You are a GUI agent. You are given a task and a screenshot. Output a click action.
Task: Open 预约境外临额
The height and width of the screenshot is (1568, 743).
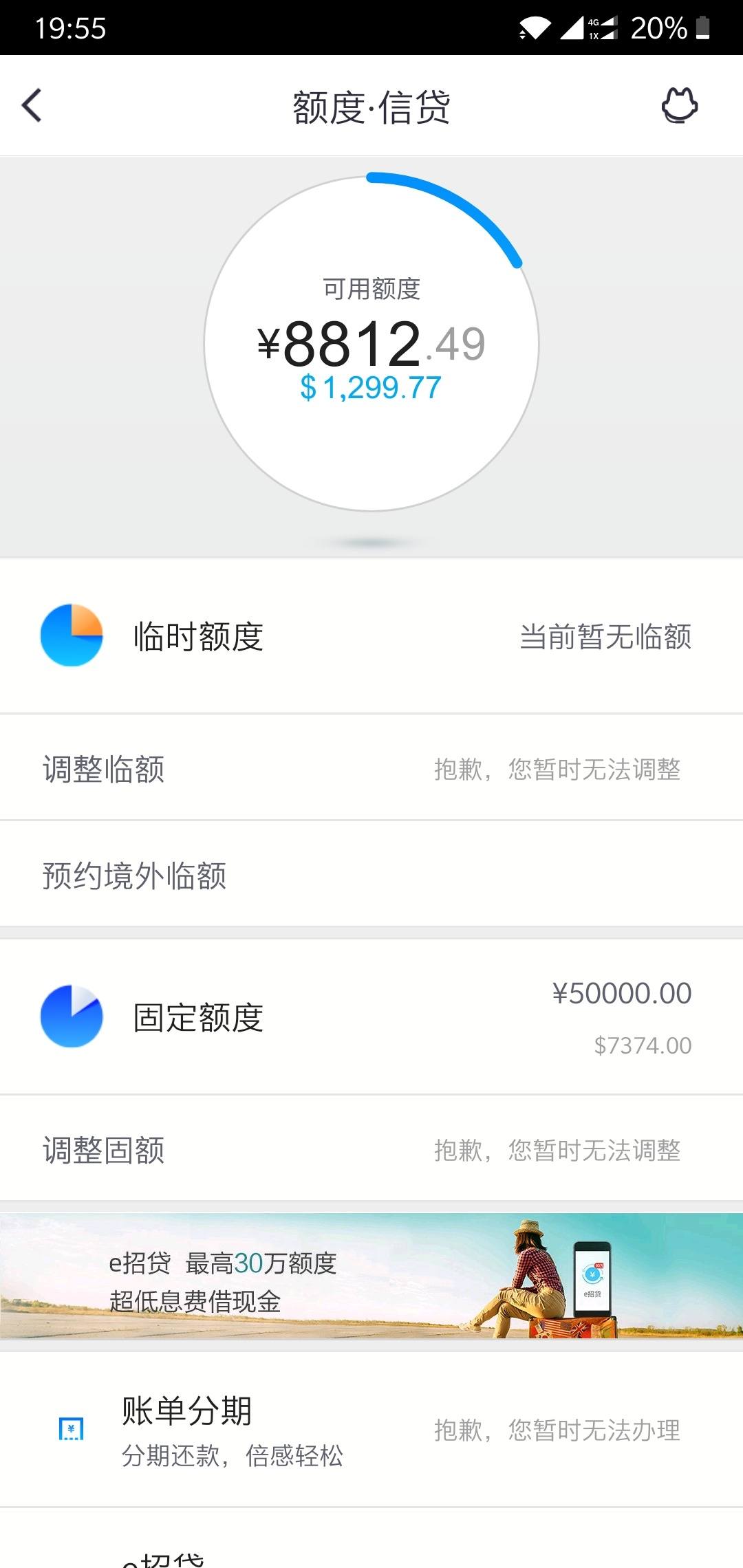371,875
